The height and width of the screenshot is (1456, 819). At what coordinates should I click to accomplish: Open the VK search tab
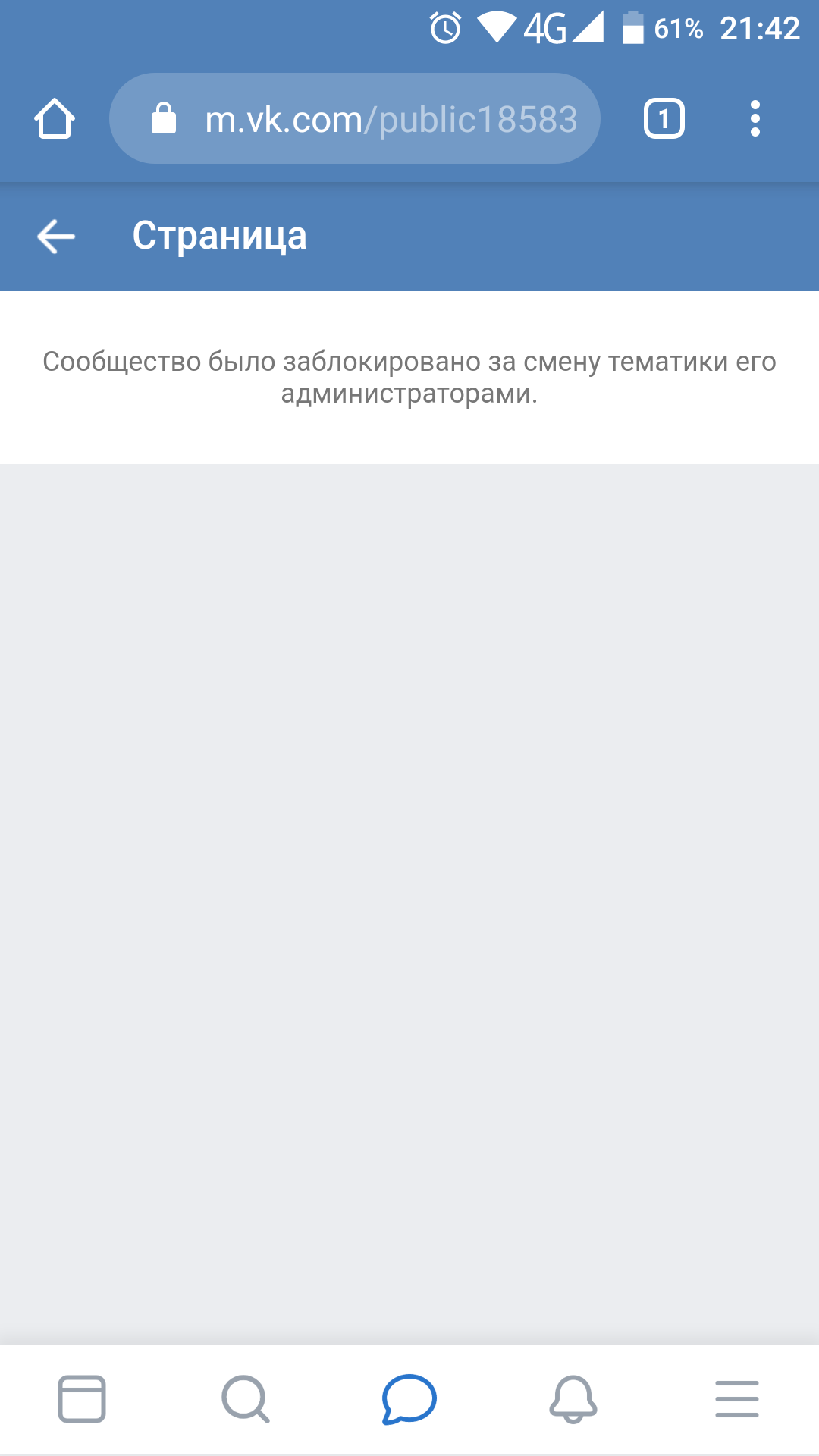(x=246, y=1398)
